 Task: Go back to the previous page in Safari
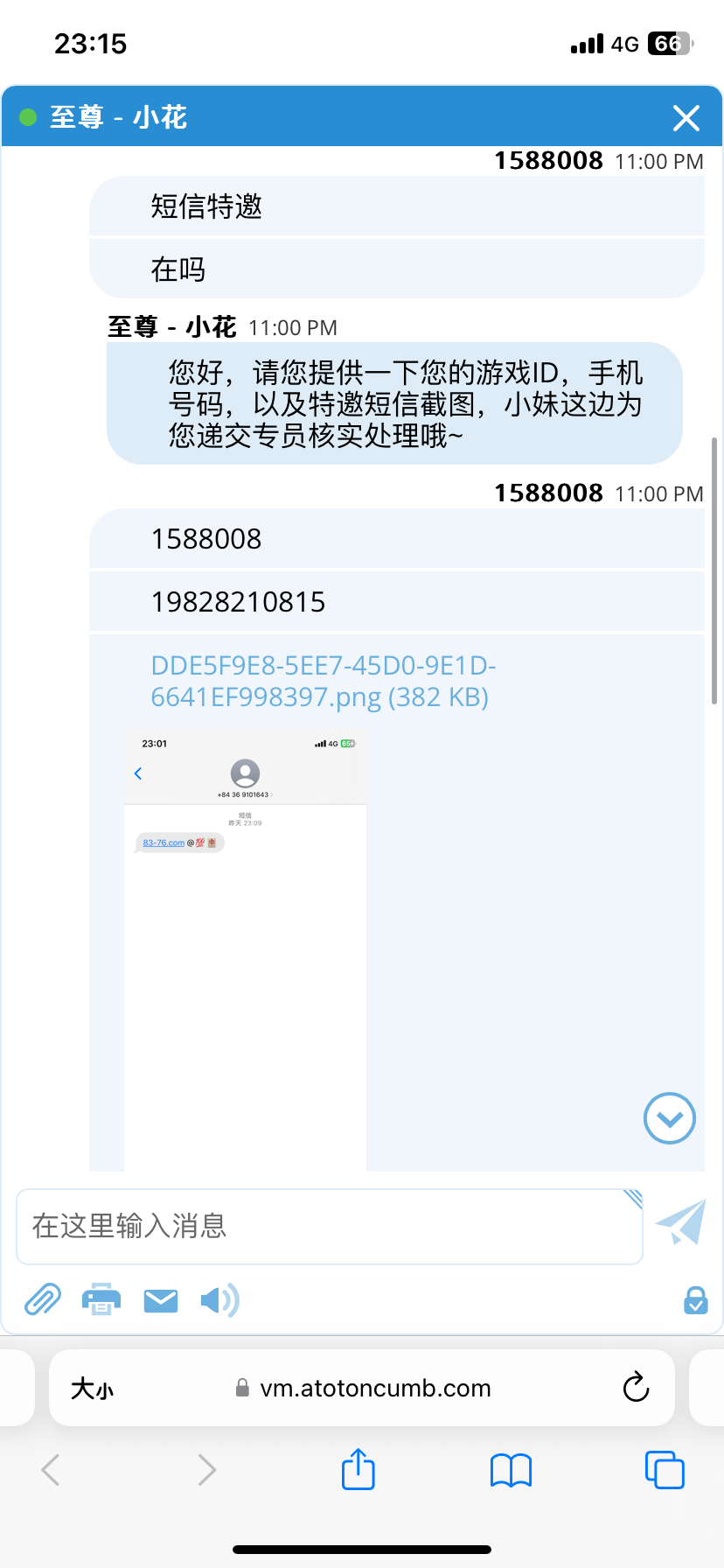pyautogui.click(x=52, y=1470)
